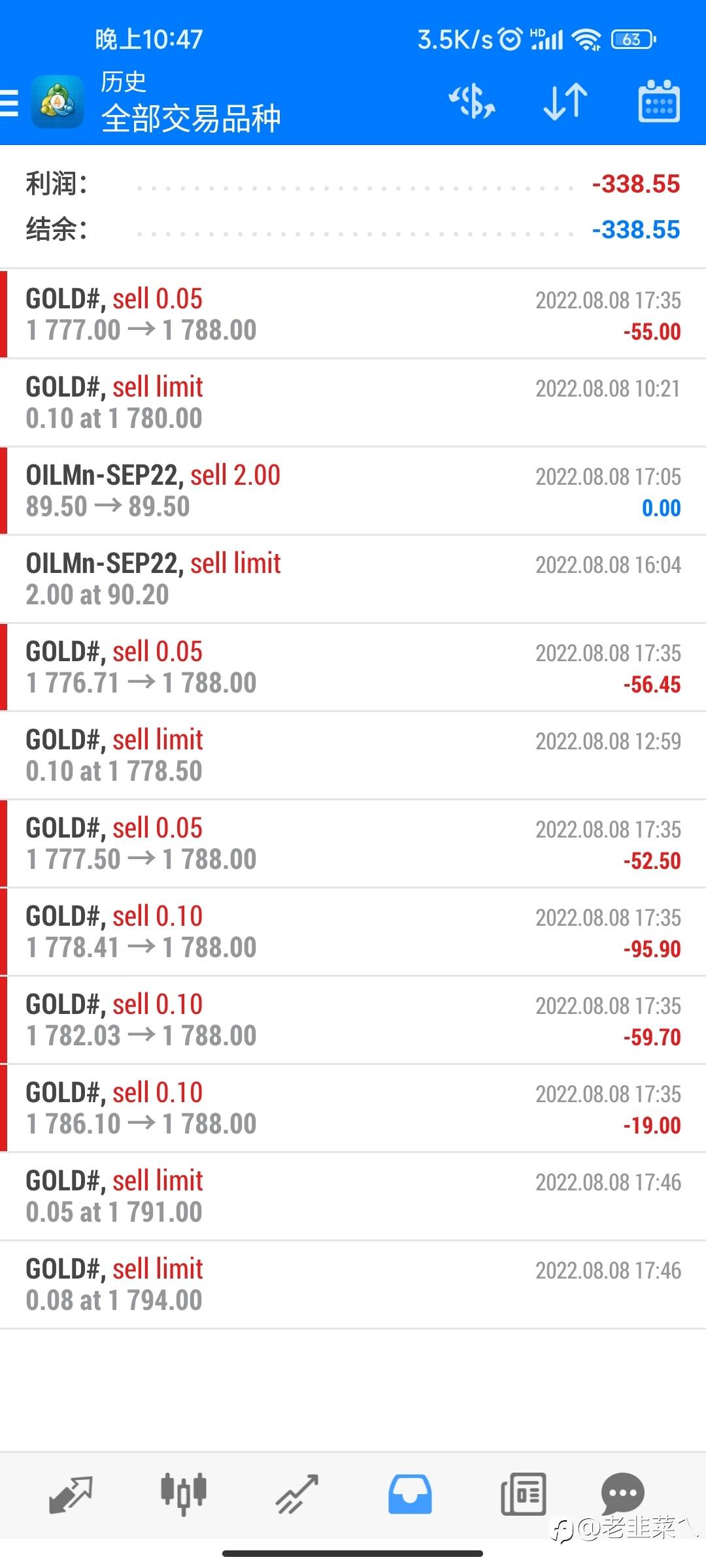This screenshot has width=706, height=1568.
Task: Switch to the Quotes tab
Action: point(71,1494)
